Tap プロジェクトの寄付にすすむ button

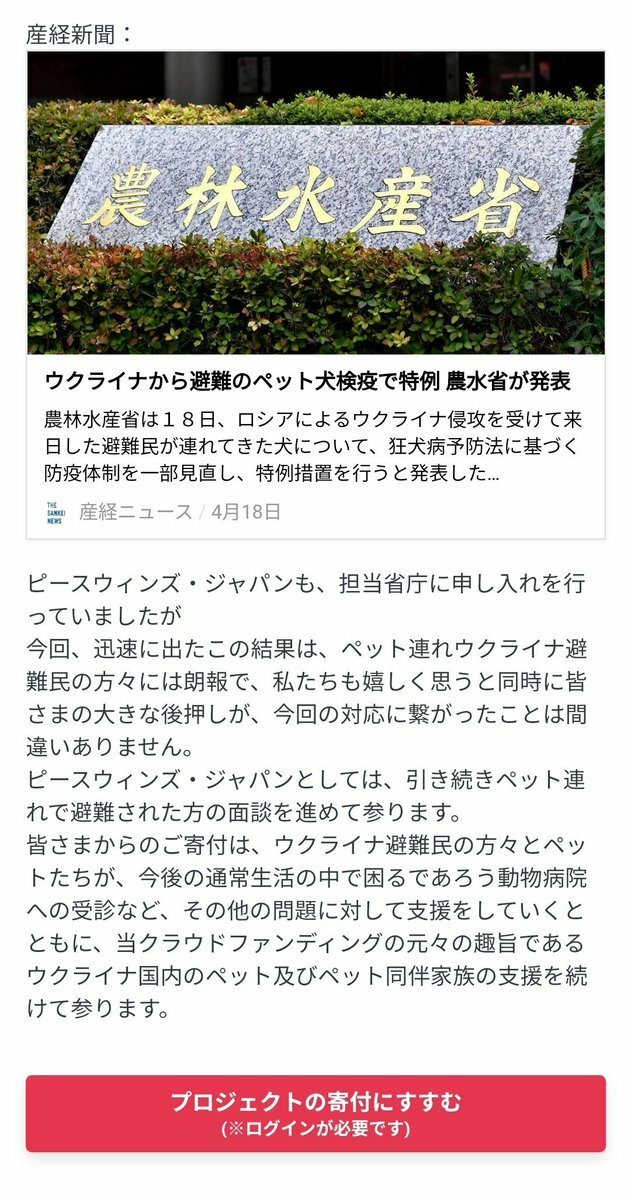pos(315,1113)
